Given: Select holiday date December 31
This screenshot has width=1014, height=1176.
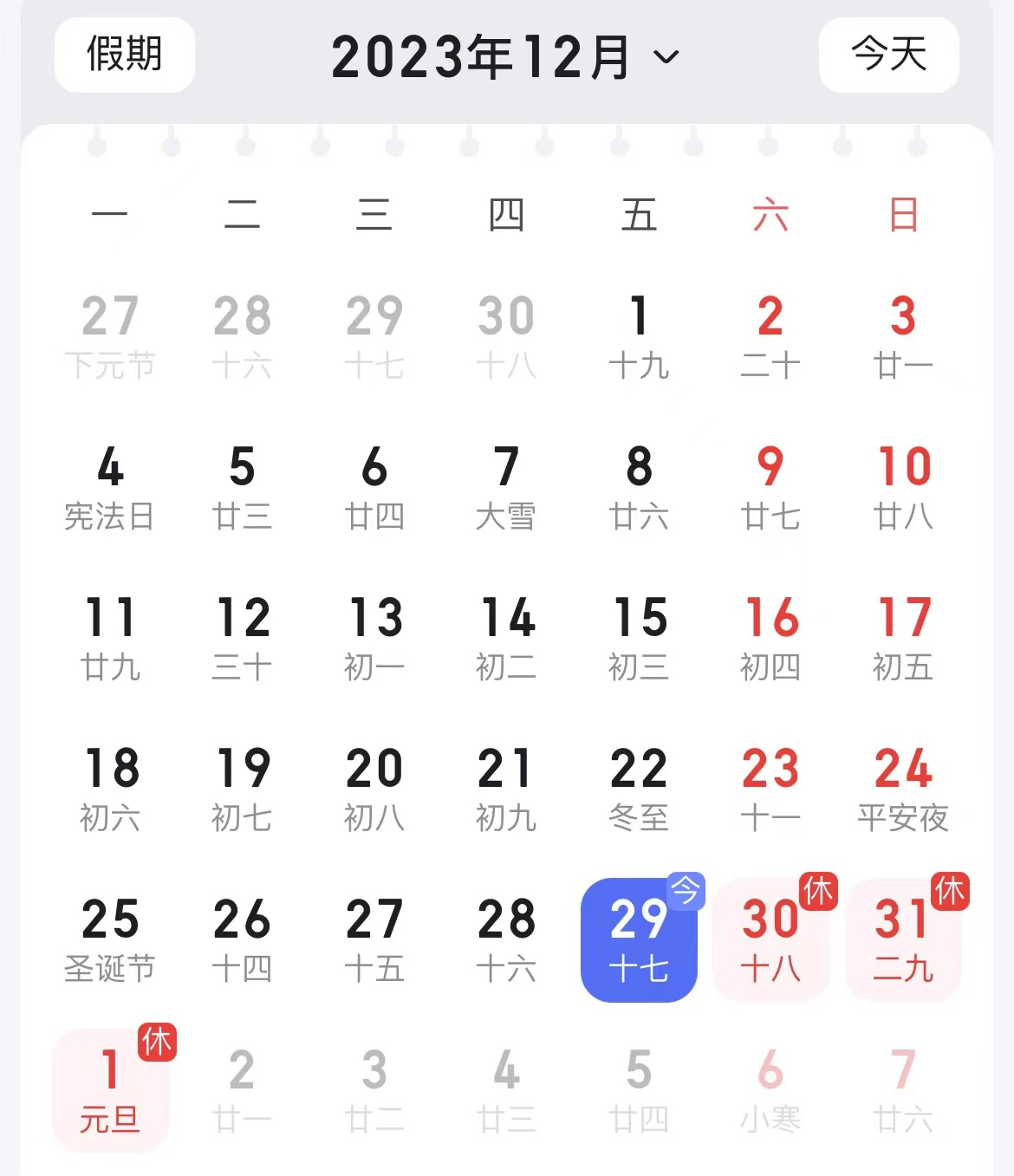Looking at the screenshot, I should (x=903, y=939).
